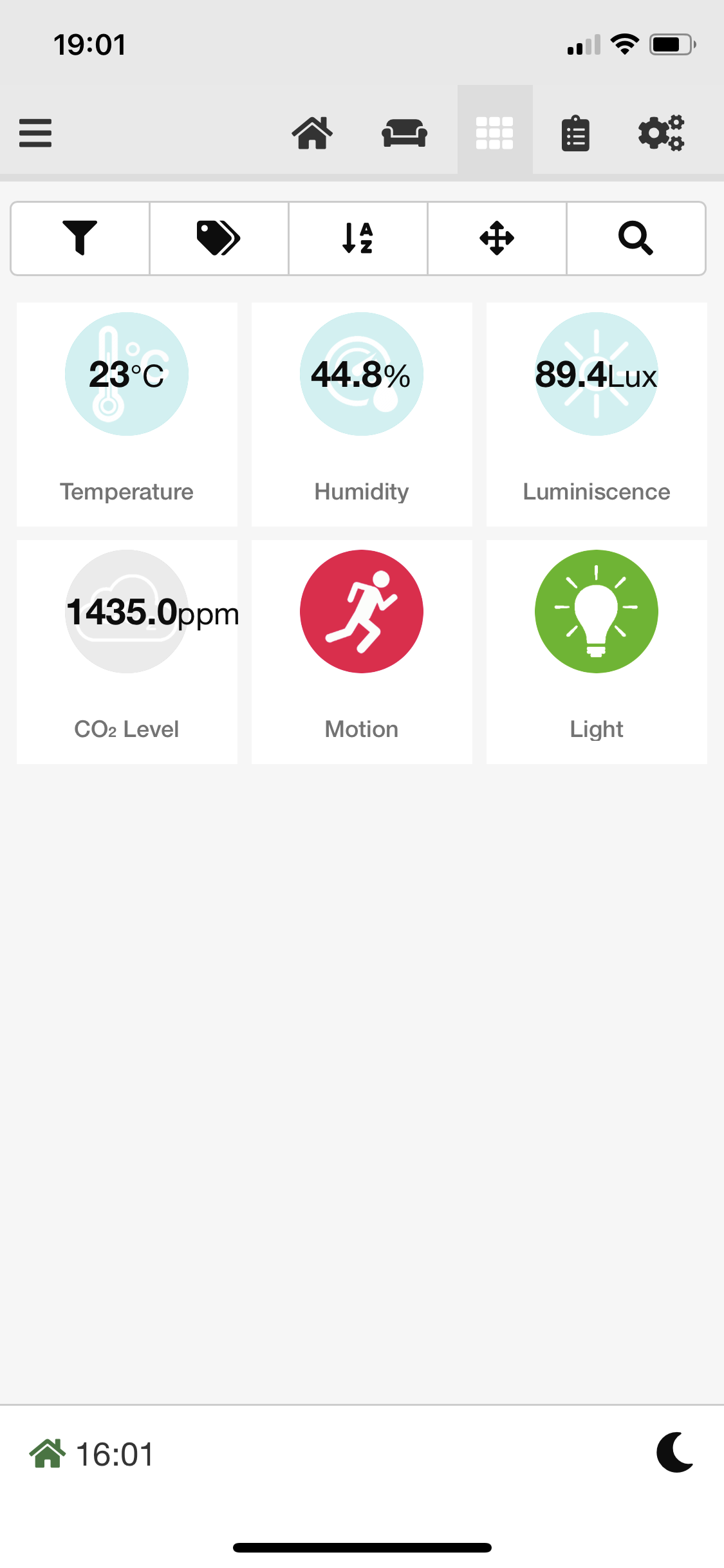The width and height of the screenshot is (724, 1568).
Task: Open the settings gears tab
Action: coord(662,133)
